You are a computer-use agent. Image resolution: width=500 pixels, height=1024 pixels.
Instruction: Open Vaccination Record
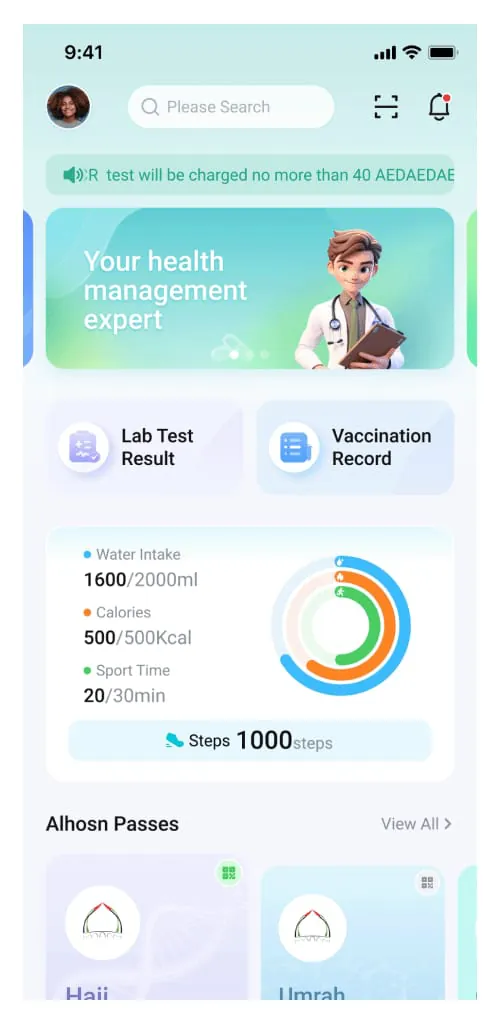(x=355, y=447)
